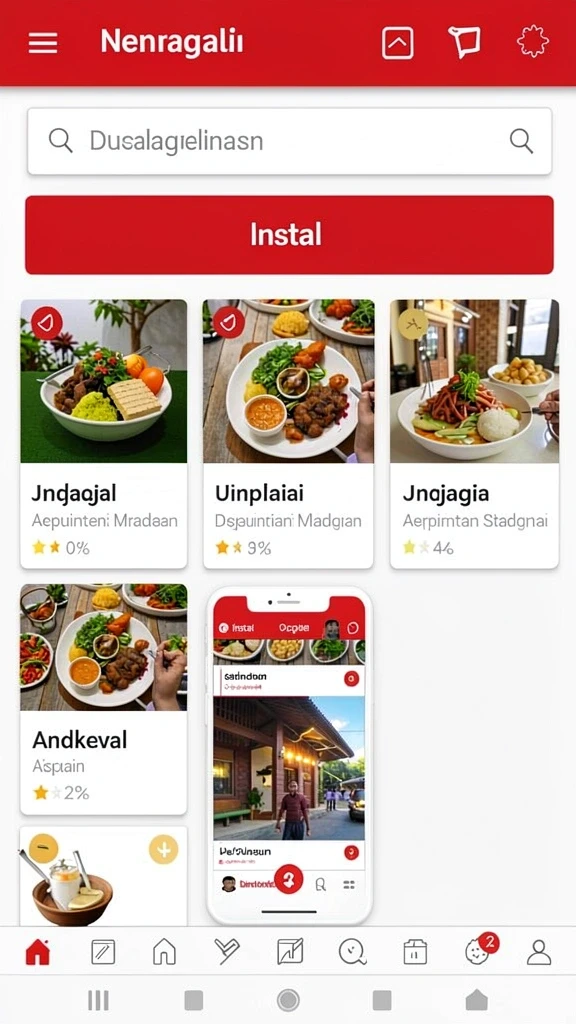The height and width of the screenshot is (1024, 576).
Task: Open the chat search tab in the bottom bar
Action: pos(353,952)
